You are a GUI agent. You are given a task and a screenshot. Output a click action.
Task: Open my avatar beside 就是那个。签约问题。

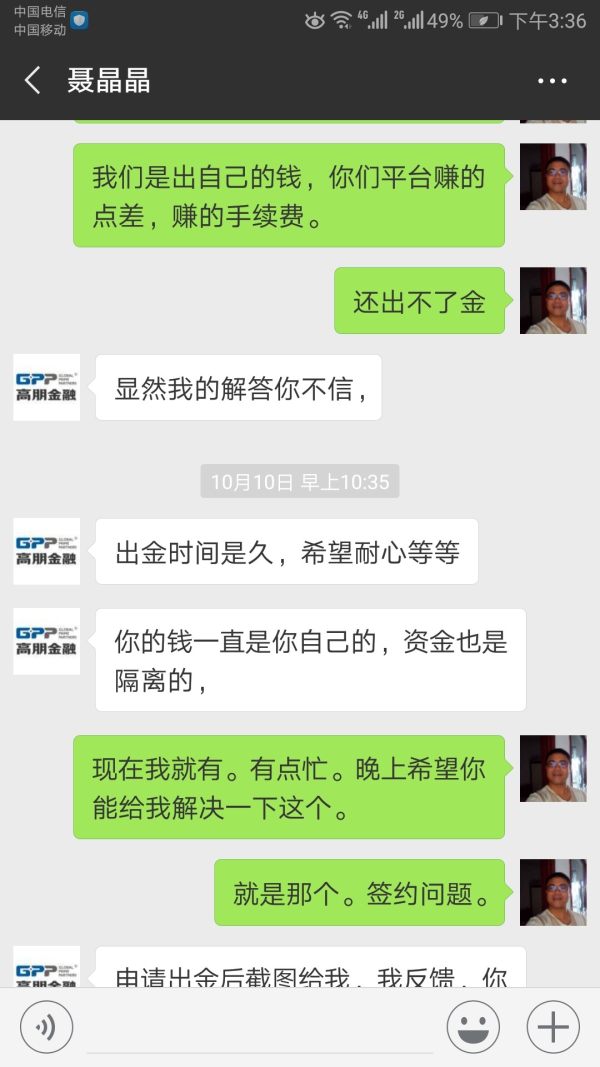[553, 892]
